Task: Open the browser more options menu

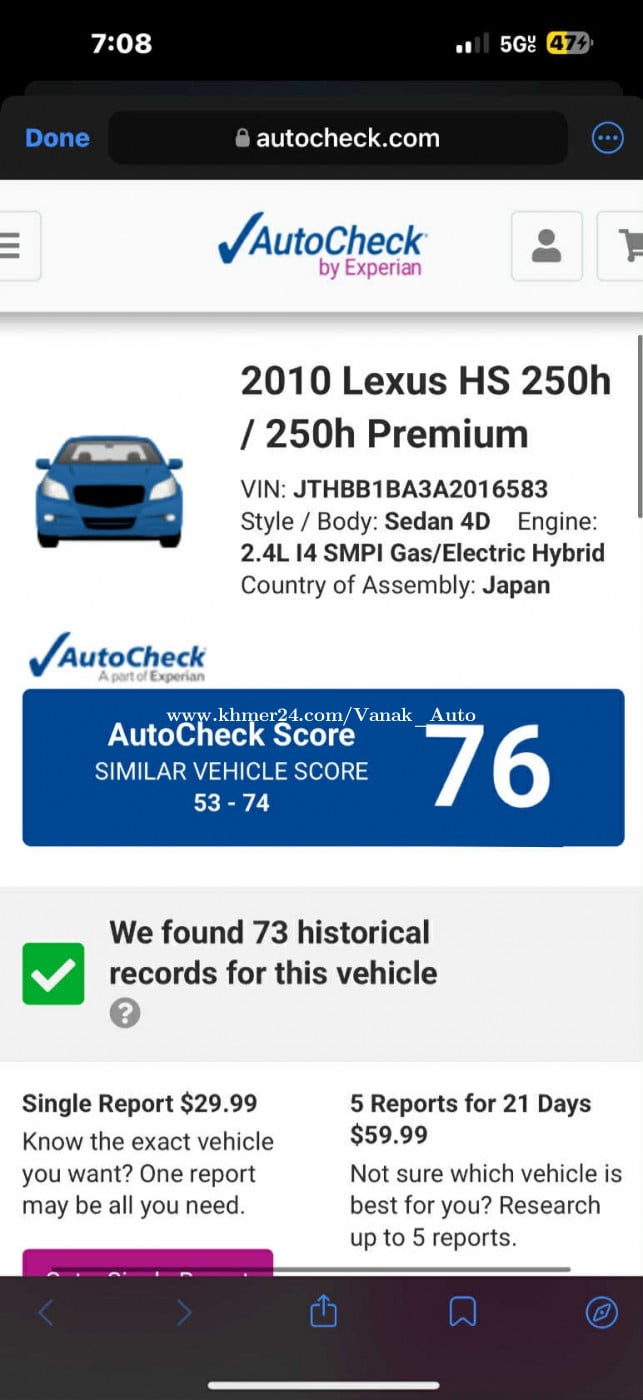Action: point(607,138)
